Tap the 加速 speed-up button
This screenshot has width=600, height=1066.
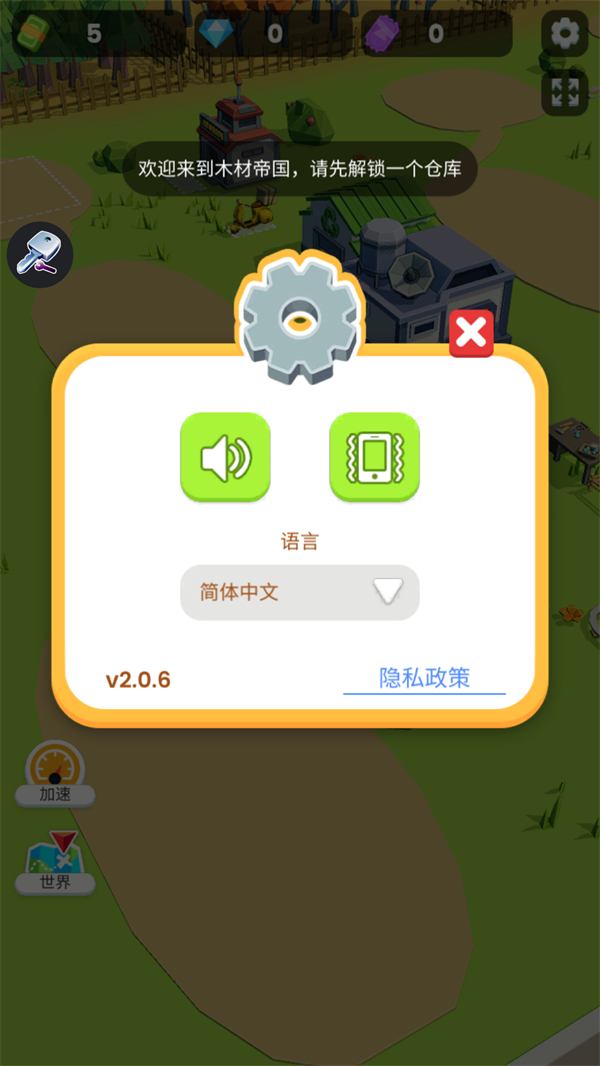55,774
